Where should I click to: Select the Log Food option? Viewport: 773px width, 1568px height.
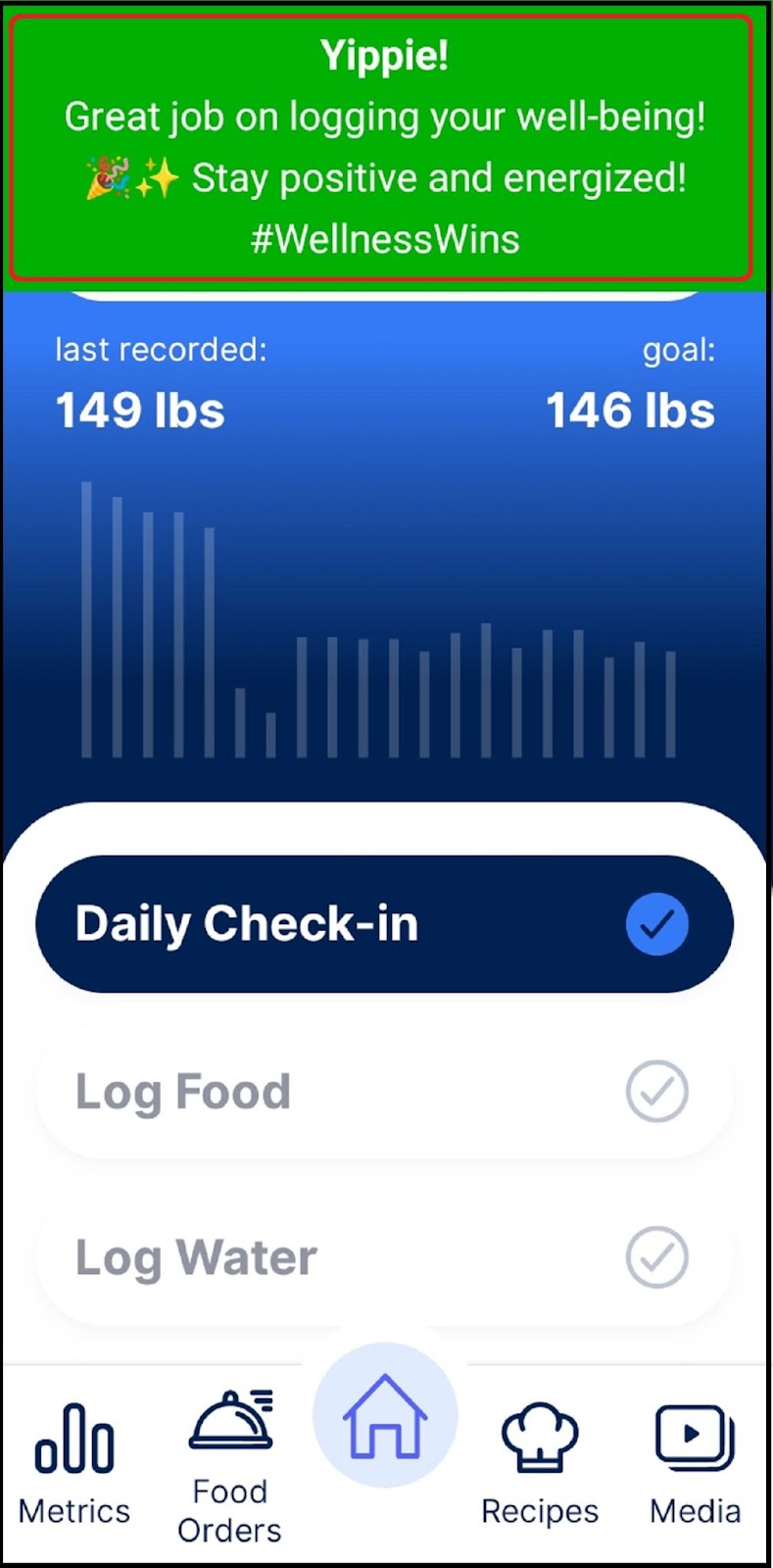[x=384, y=1091]
